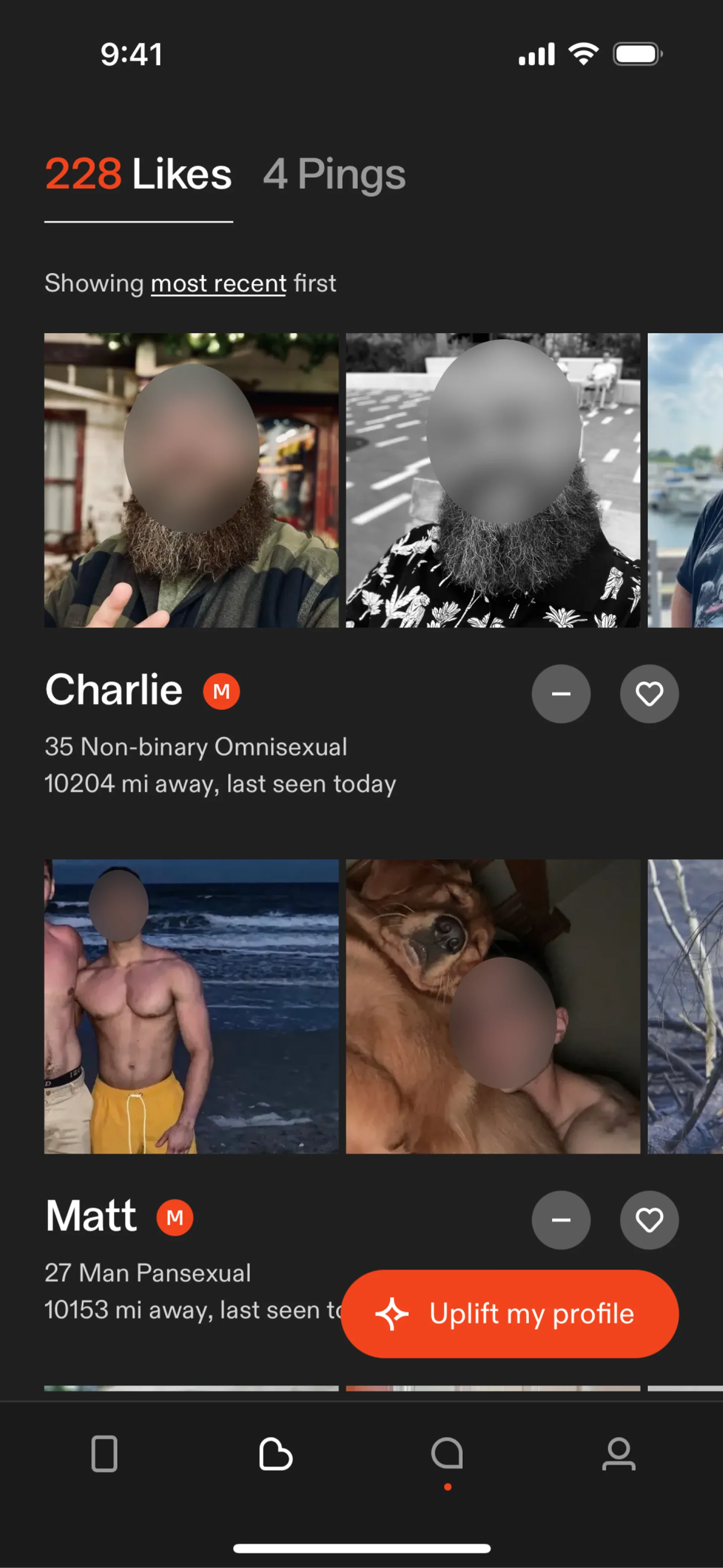This screenshot has height=1568, width=723.
Task: Open the discover cards tab
Action: point(104,1454)
